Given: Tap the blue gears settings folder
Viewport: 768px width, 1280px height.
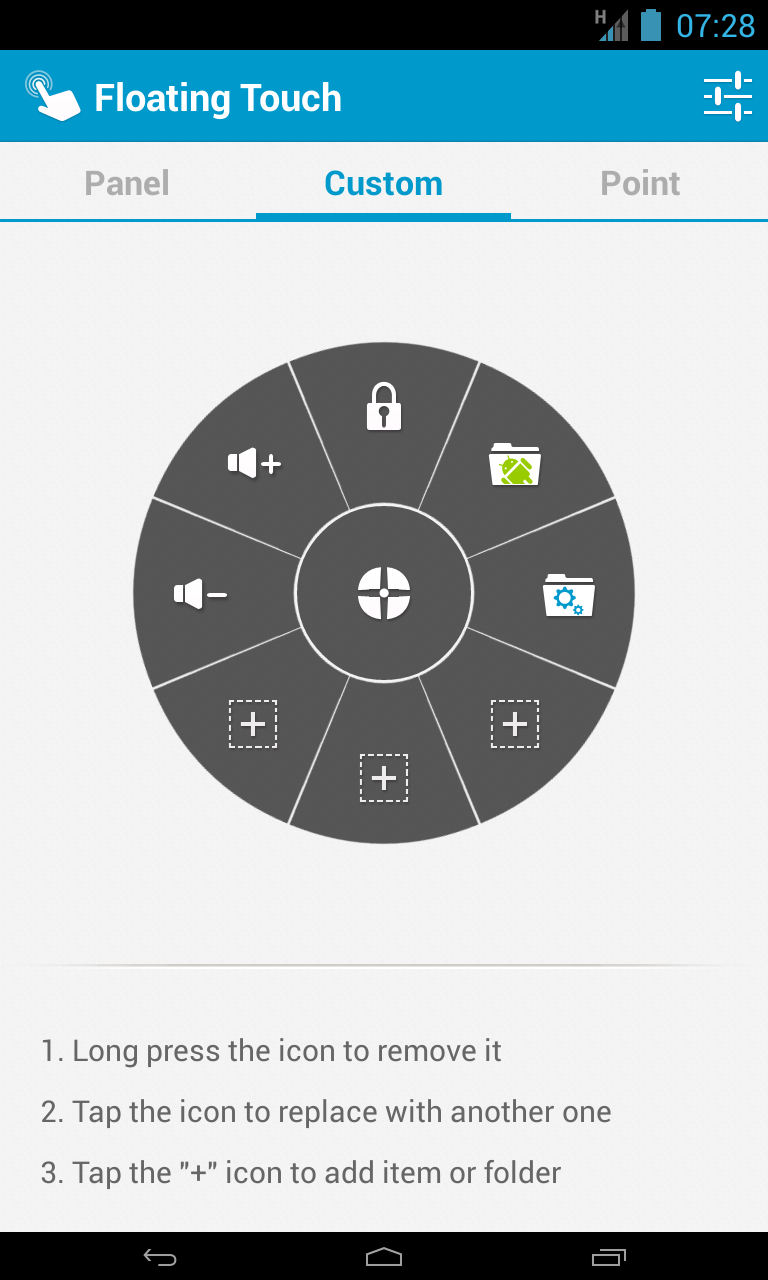Looking at the screenshot, I should point(568,596).
